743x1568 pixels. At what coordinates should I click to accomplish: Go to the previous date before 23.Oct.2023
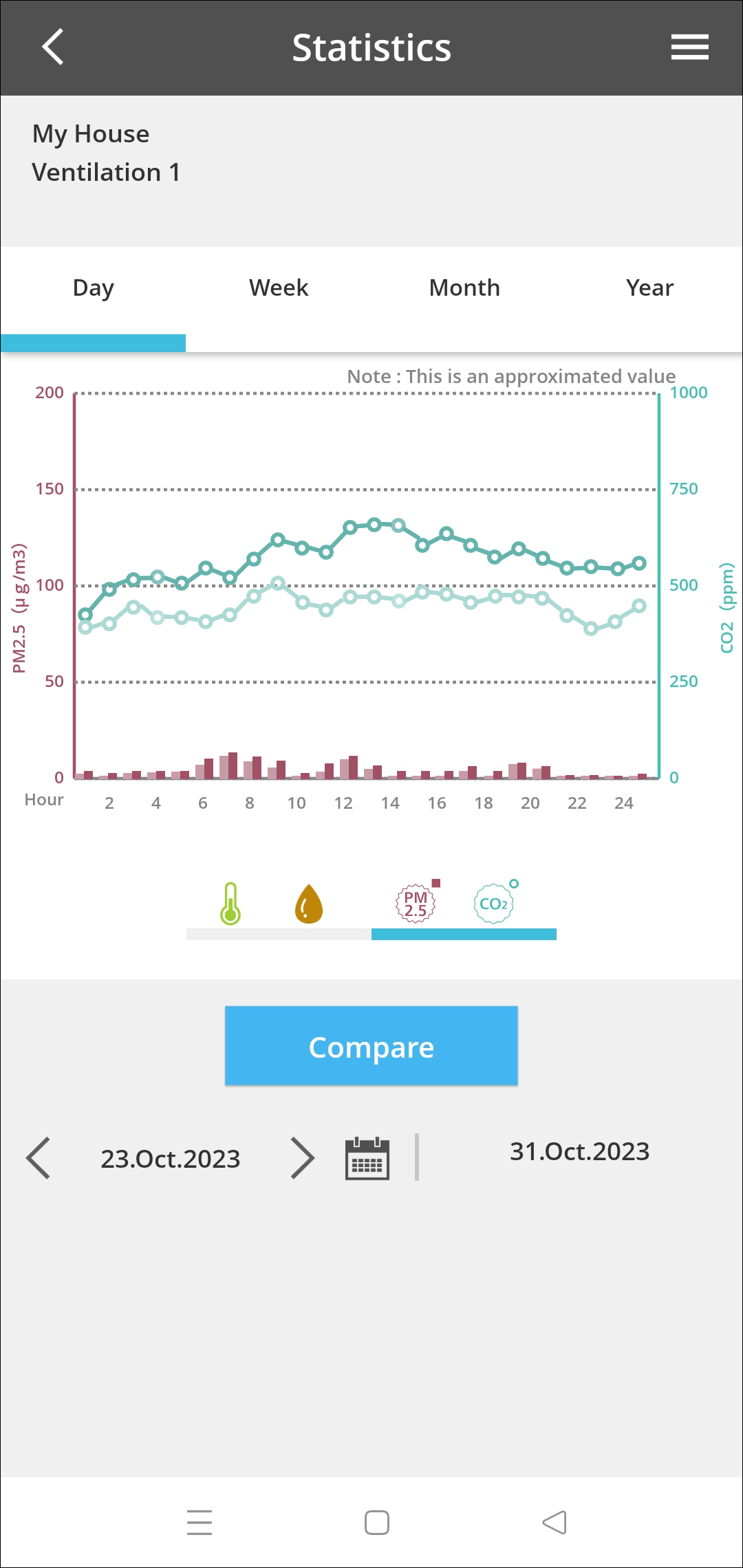point(39,1158)
